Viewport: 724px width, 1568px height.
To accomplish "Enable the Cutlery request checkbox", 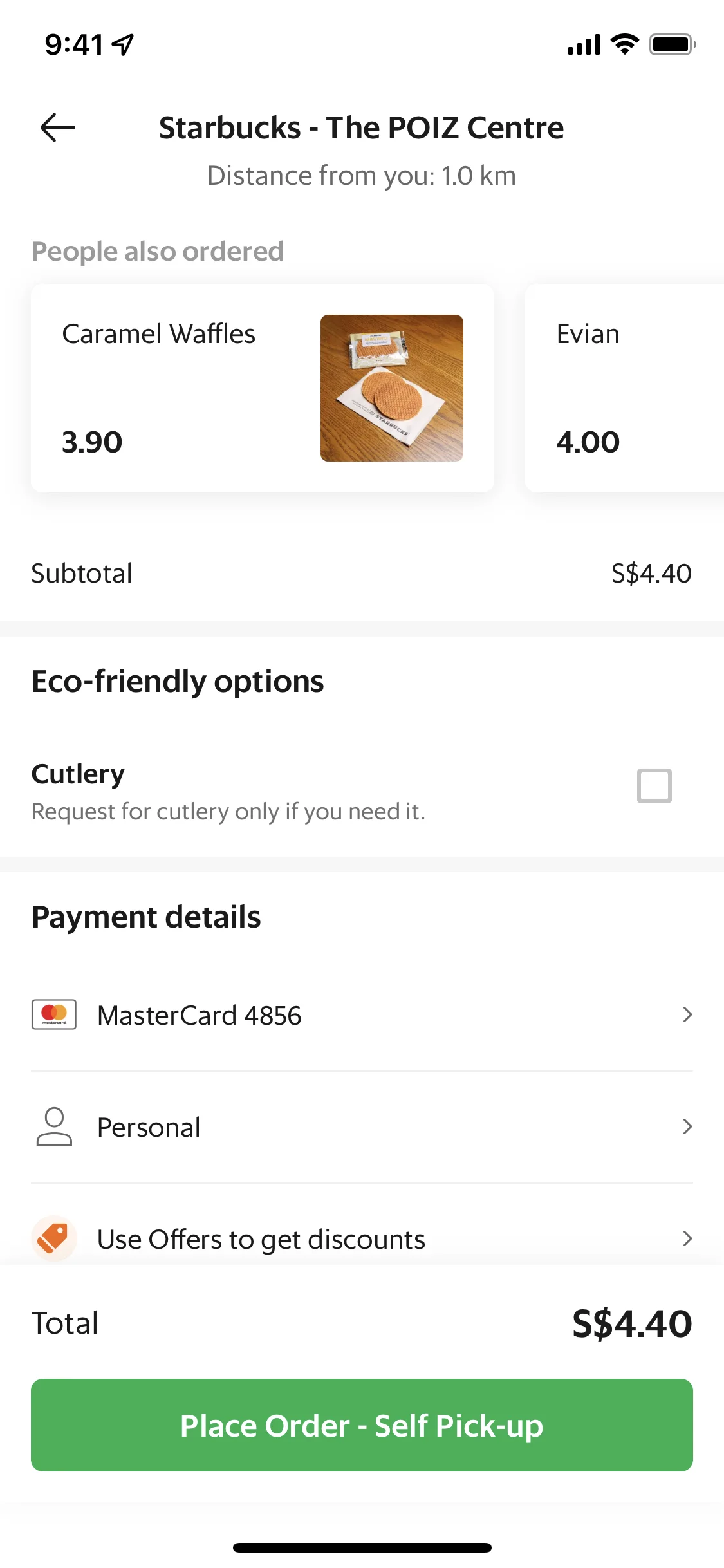I will [x=654, y=787].
